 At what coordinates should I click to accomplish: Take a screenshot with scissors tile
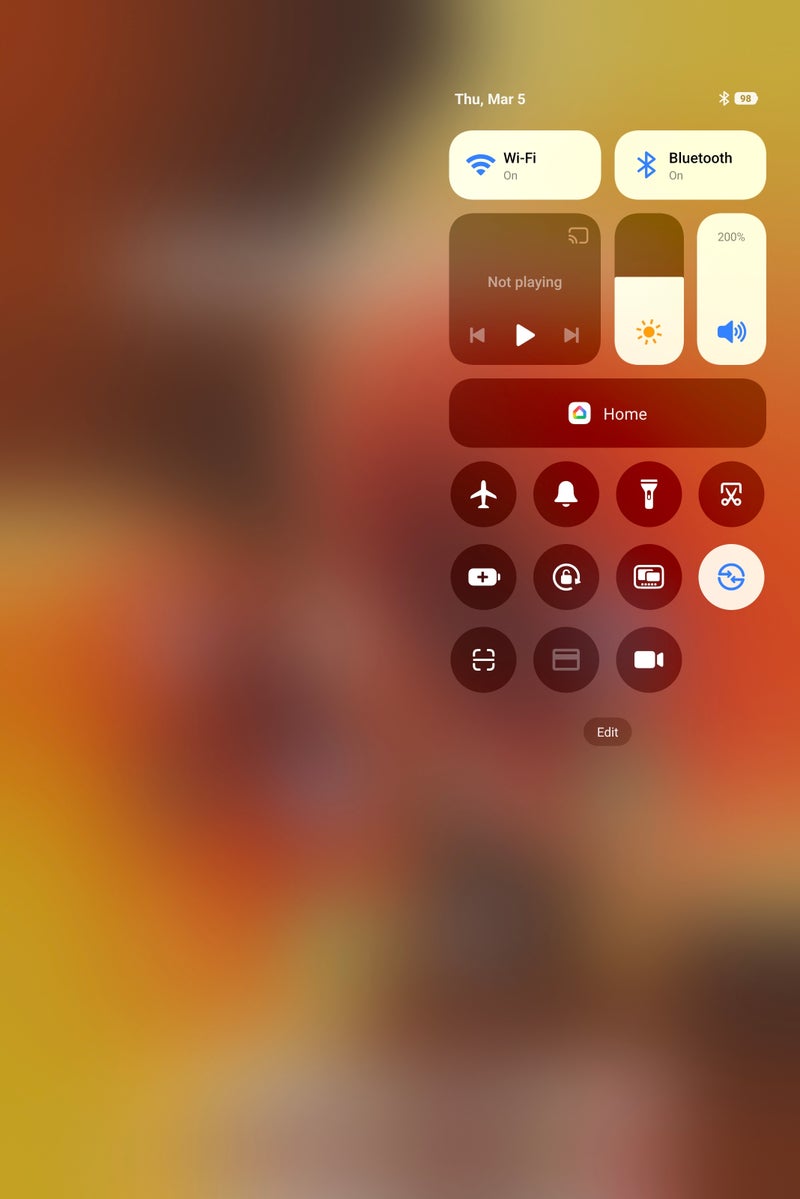pos(731,494)
